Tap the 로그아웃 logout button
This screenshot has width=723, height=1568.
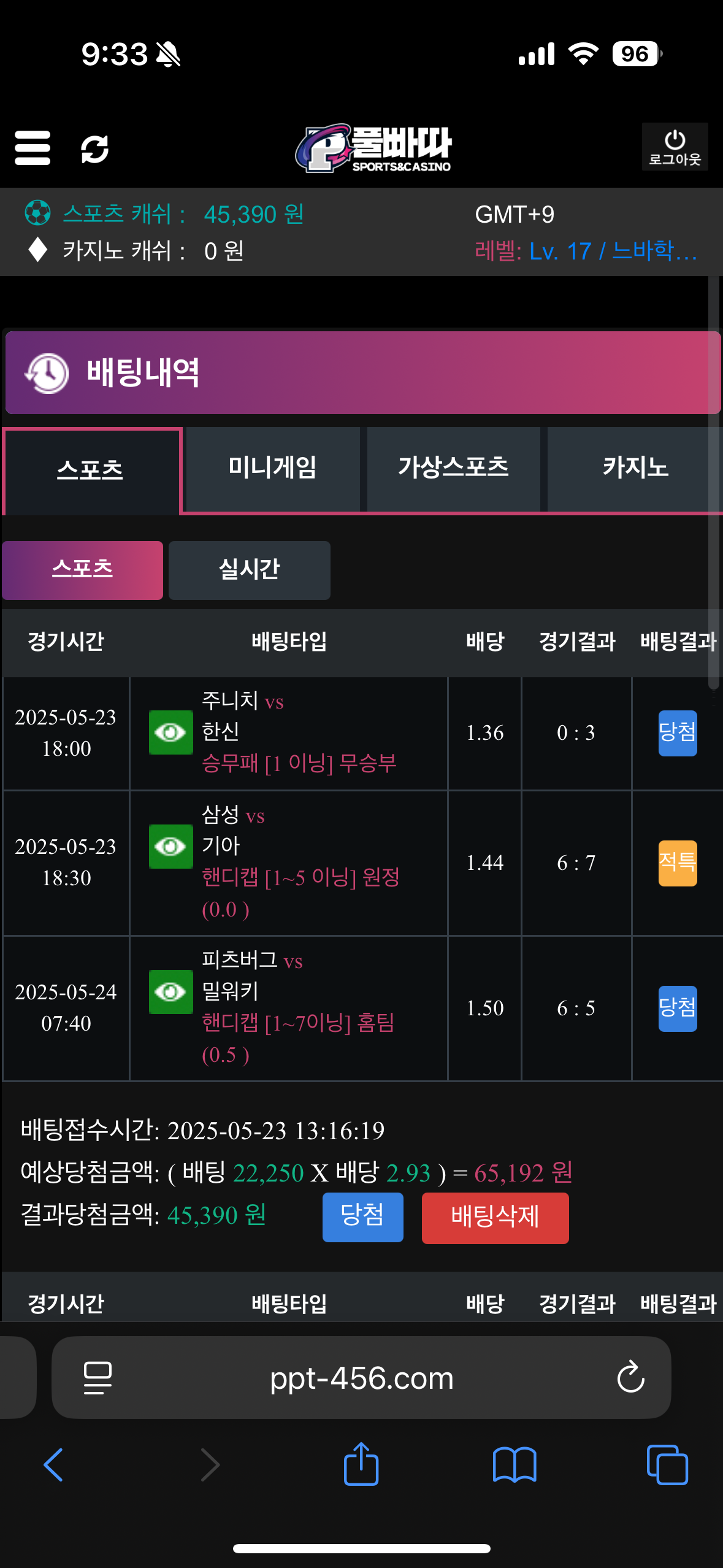point(675,147)
